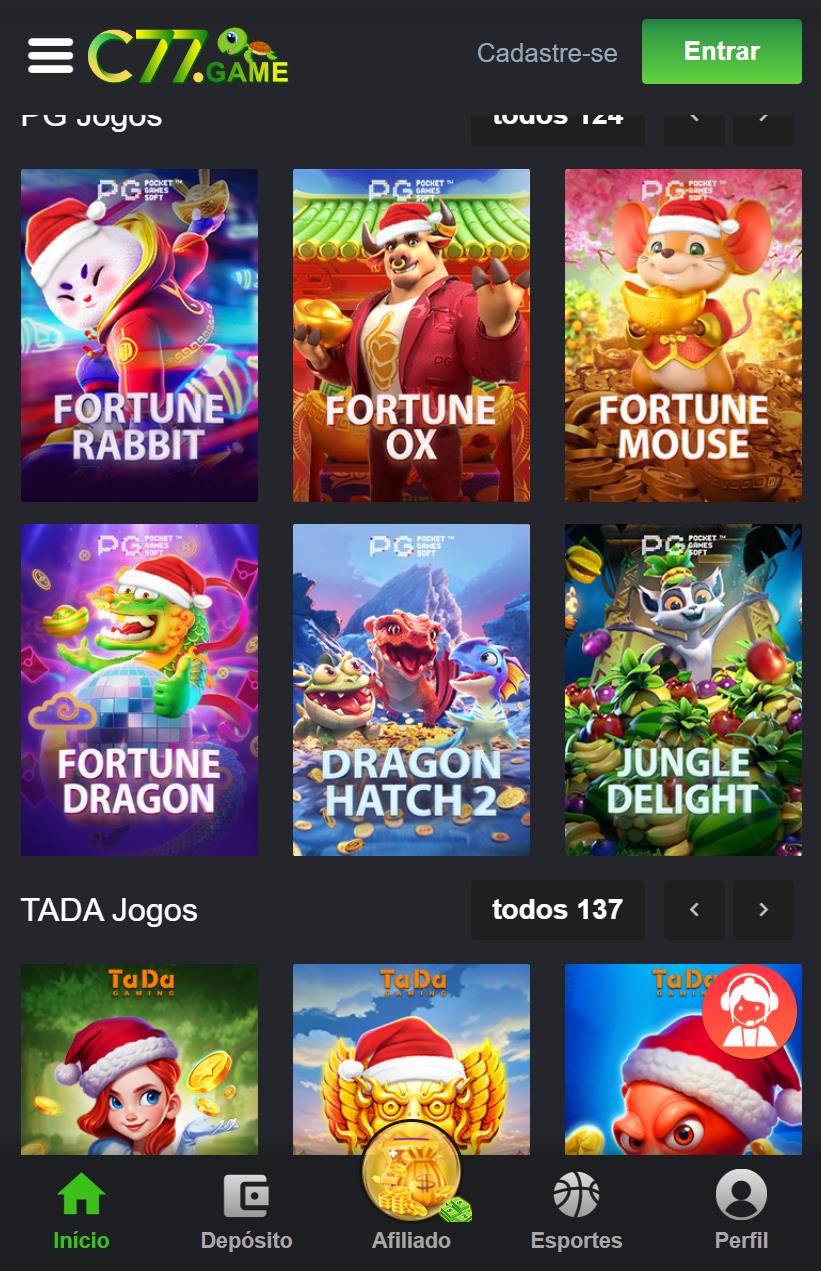Switch to the Esportes tab
This screenshot has width=821, height=1271.
576,1212
